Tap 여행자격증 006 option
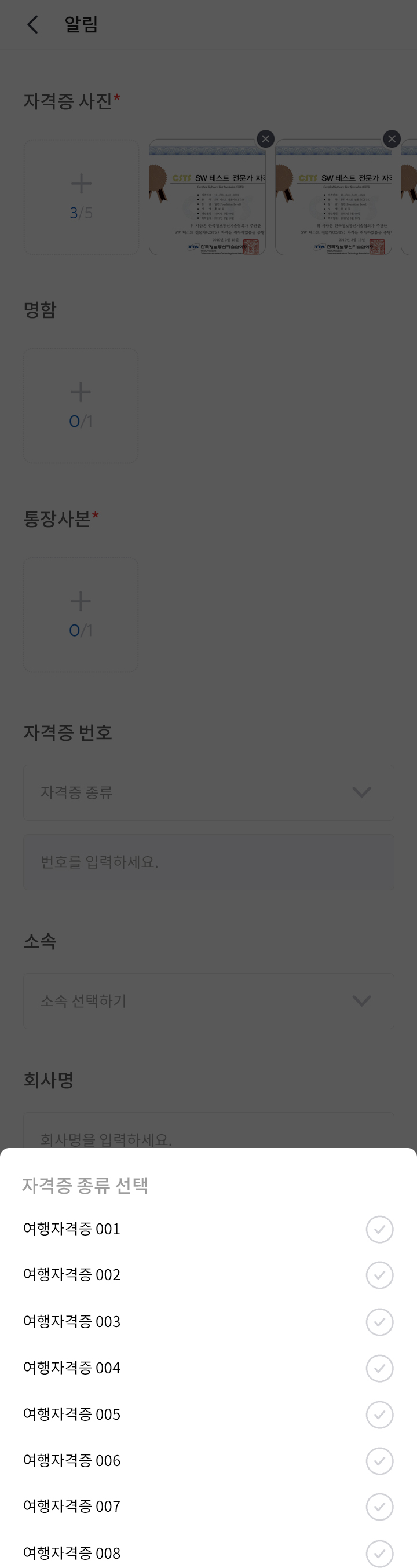 pos(207,1460)
